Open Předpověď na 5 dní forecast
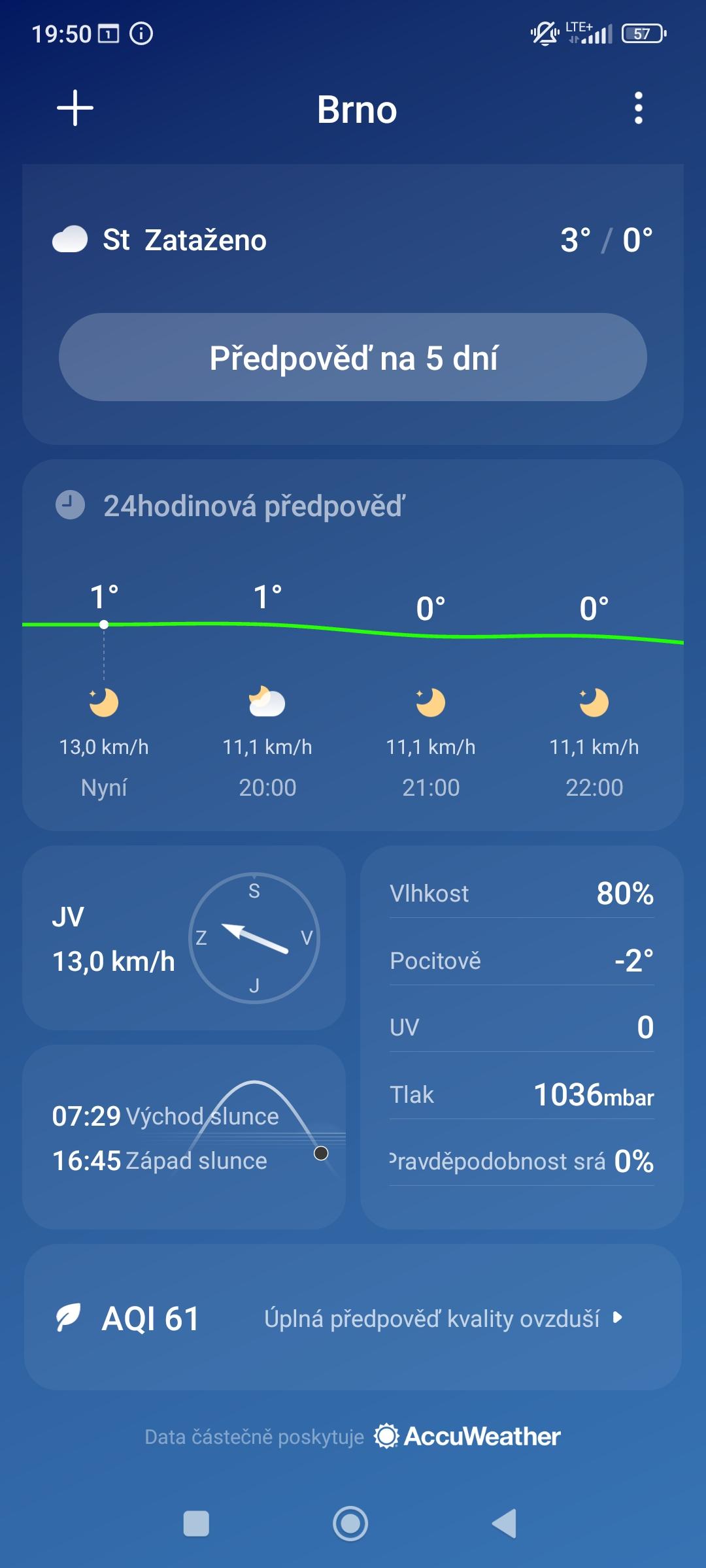The image size is (706, 1568). [353, 357]
